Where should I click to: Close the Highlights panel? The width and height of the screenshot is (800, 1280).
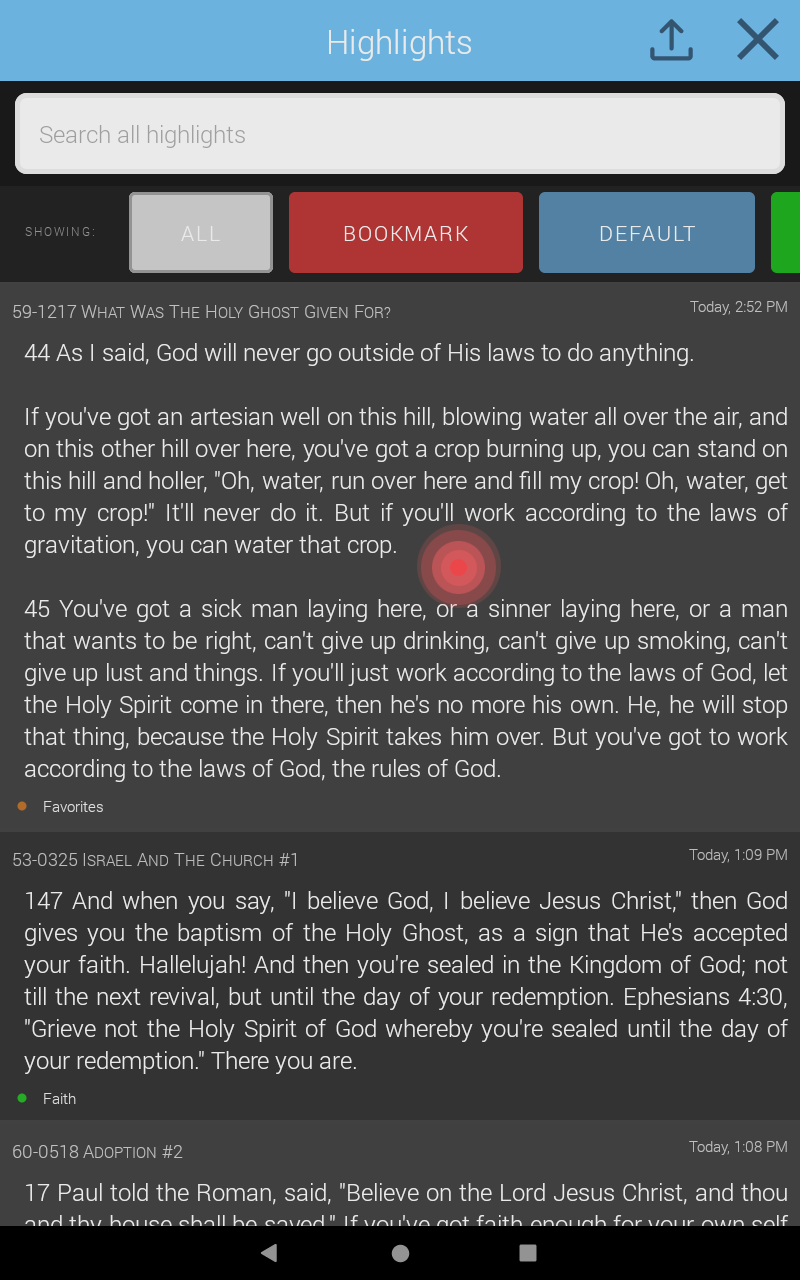(x=757, y=41)
